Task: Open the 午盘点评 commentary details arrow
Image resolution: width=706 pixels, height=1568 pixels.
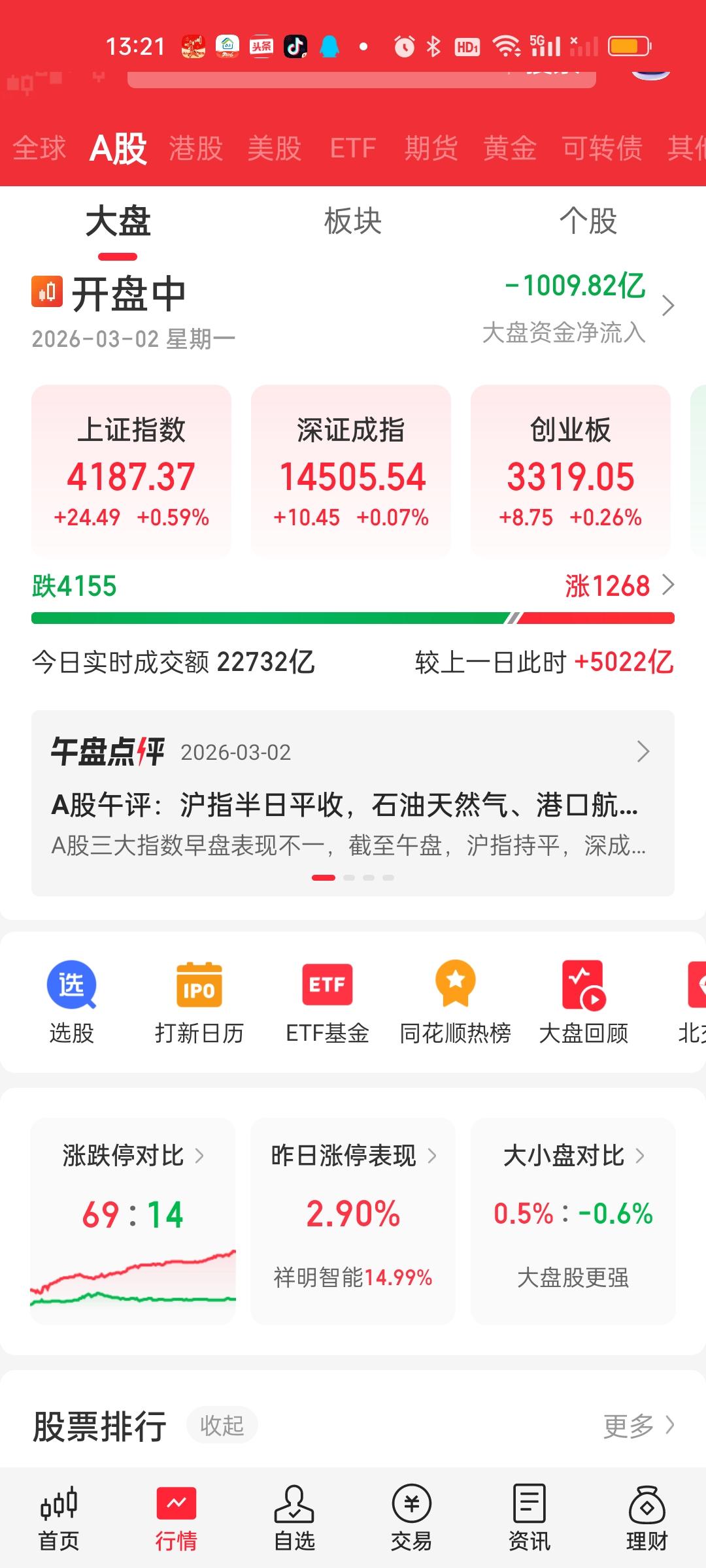Action: coord(641,752)
